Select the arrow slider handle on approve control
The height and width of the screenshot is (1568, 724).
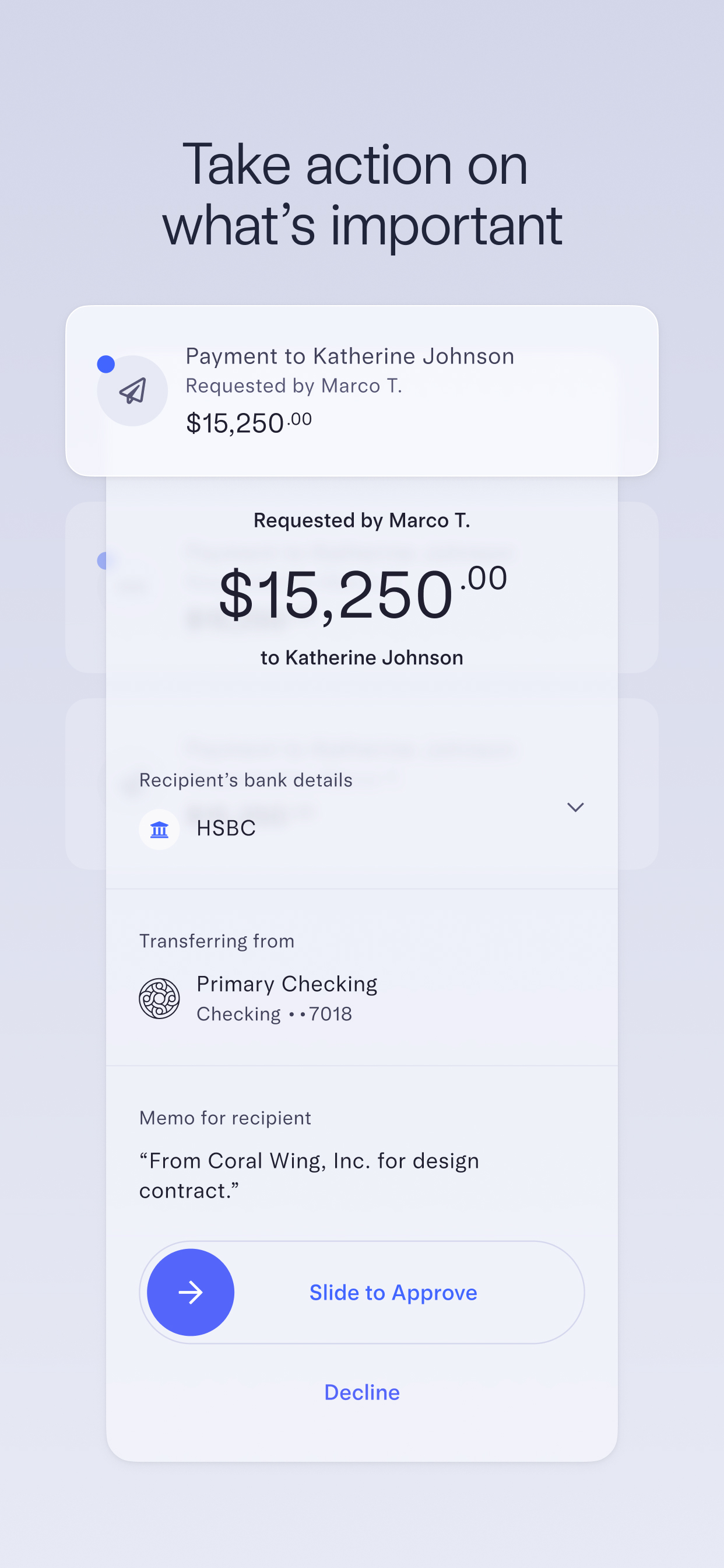[190, 1292]
